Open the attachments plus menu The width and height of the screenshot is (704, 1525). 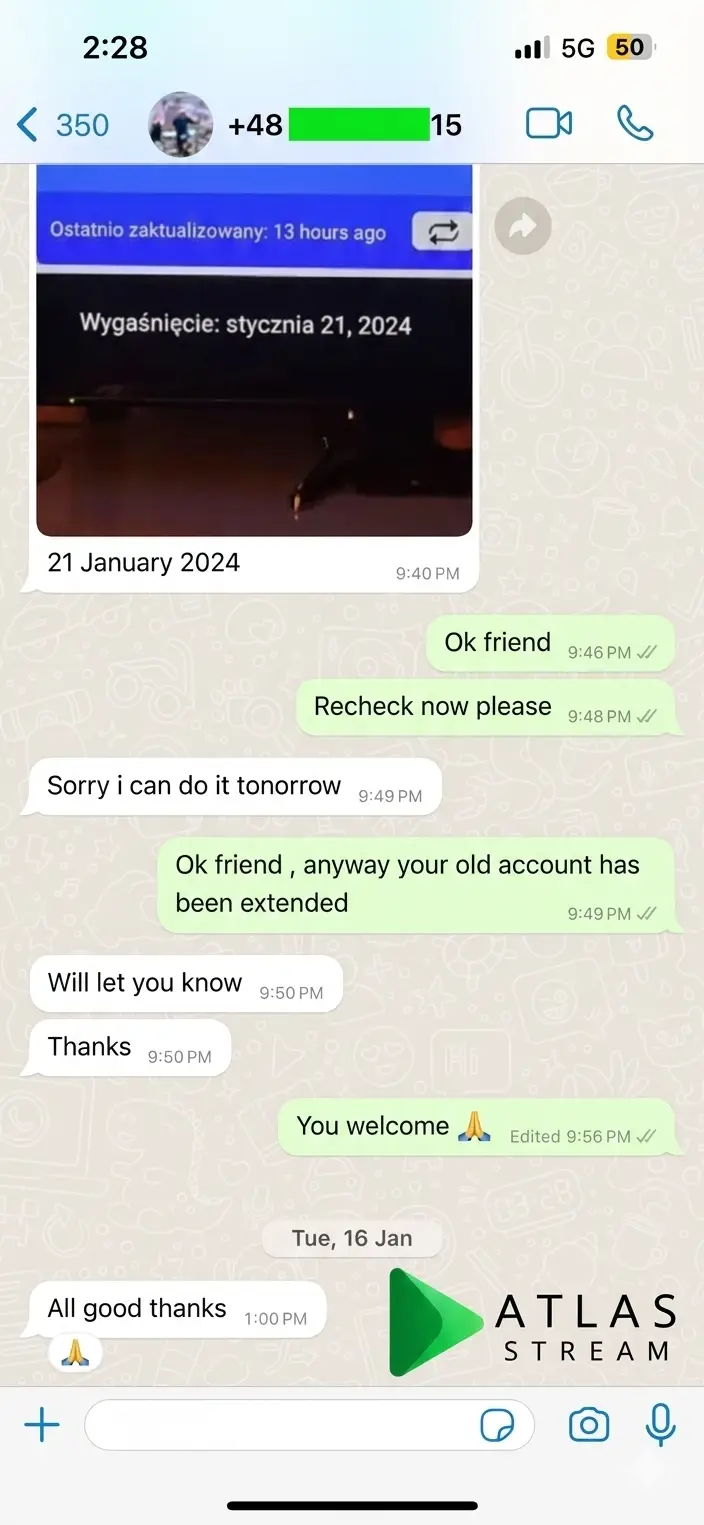[41, 1425]
